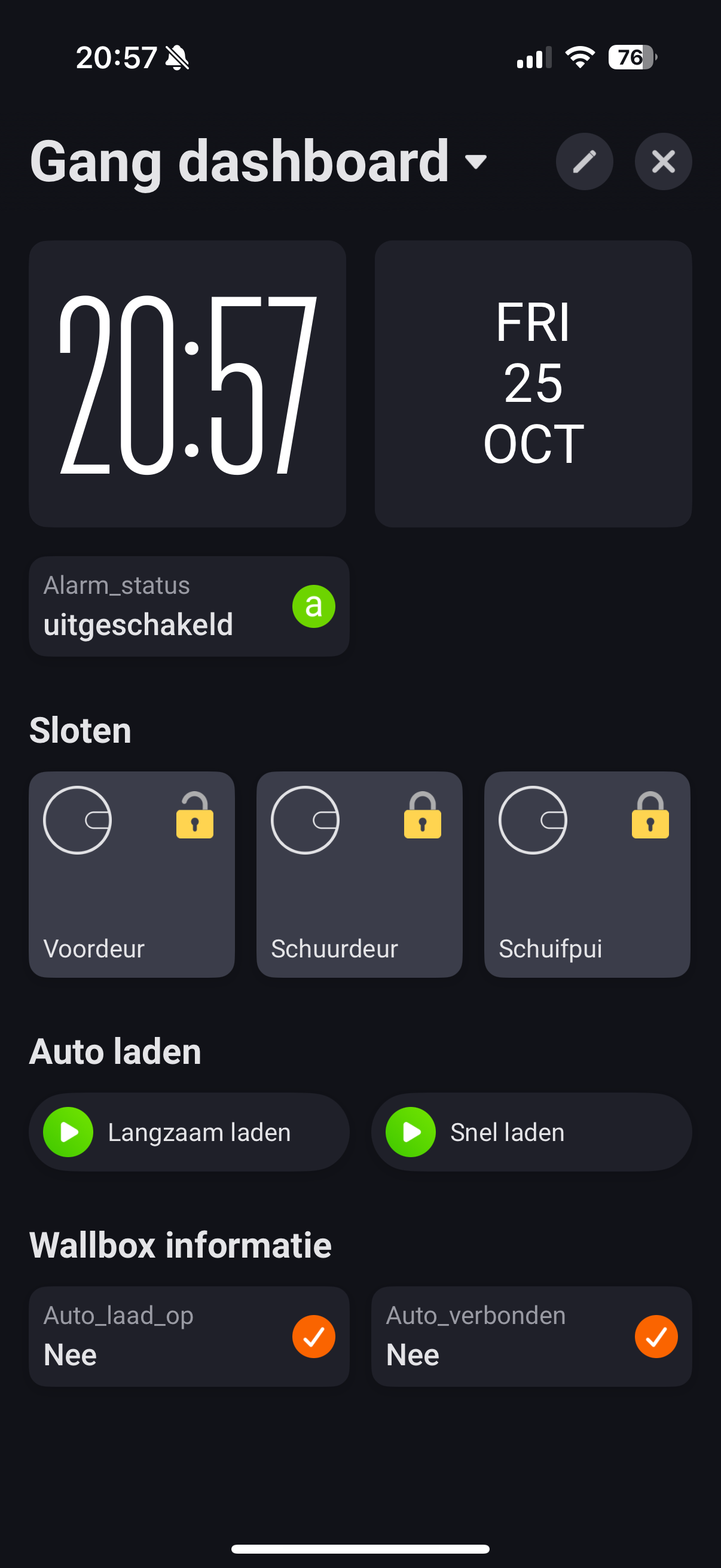Open the Alarm_status card

coord(188,606)
